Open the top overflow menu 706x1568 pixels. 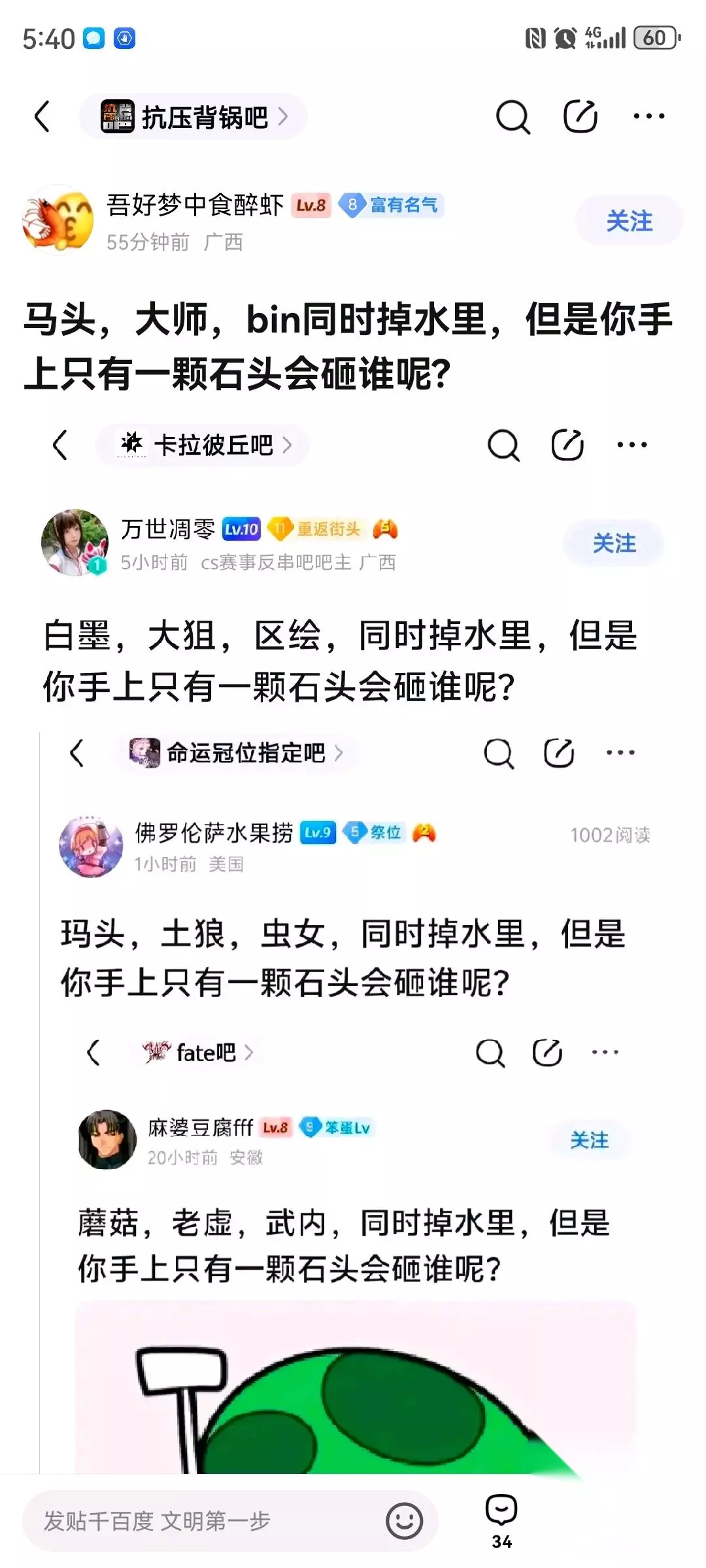pos(649,117)
